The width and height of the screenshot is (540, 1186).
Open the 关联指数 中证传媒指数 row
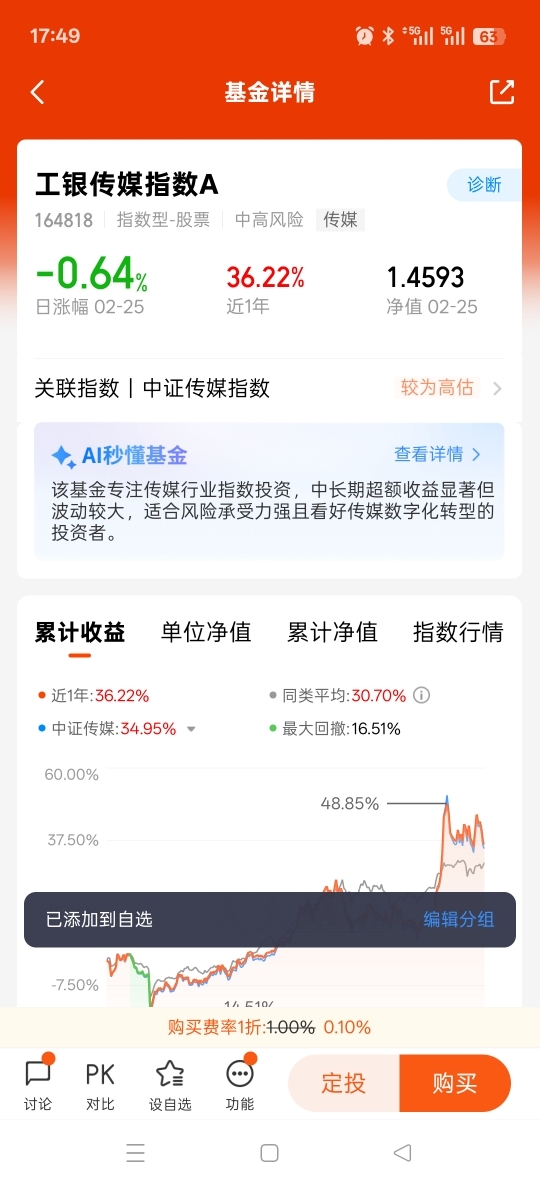pos(269,389)
